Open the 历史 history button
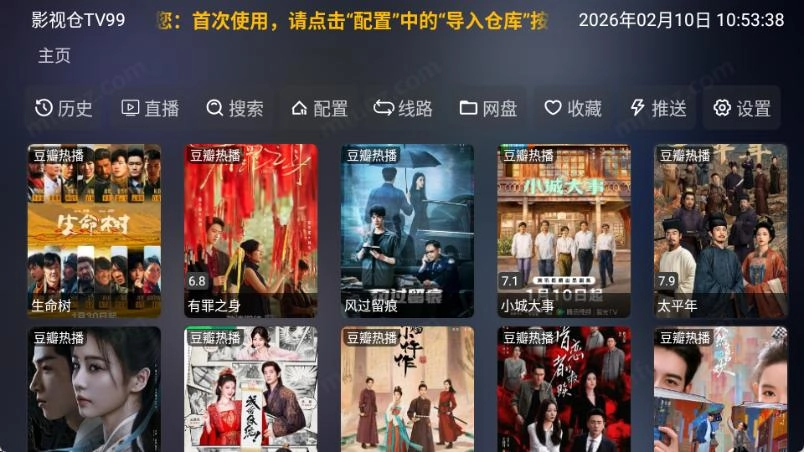The image size is (804, 452). [x=64, y=108]
